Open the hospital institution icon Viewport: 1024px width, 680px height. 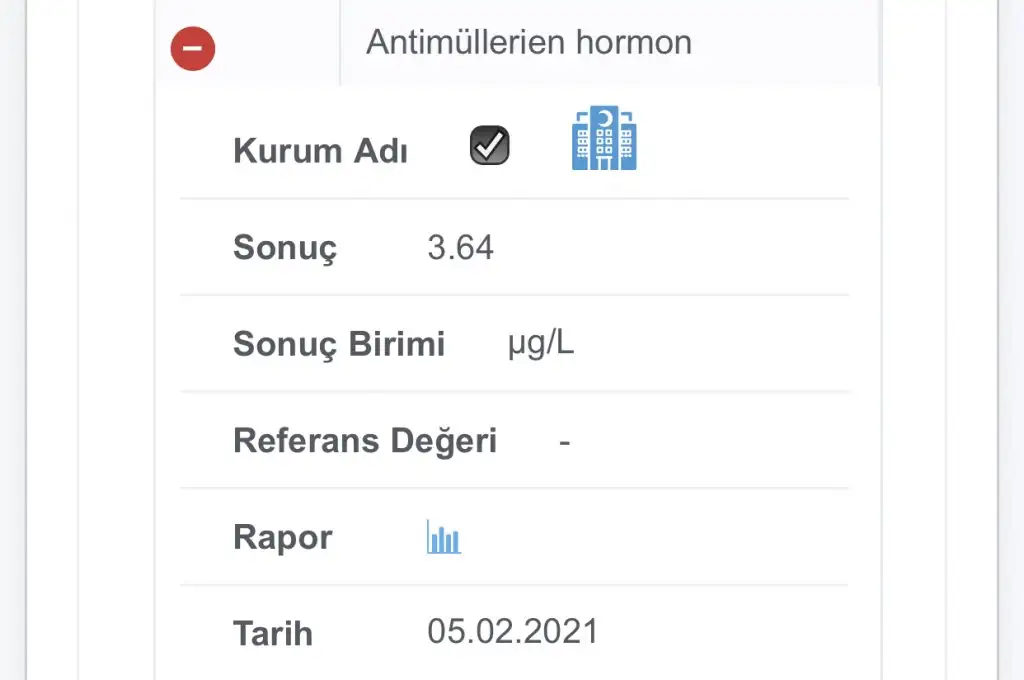pos(604,138)
